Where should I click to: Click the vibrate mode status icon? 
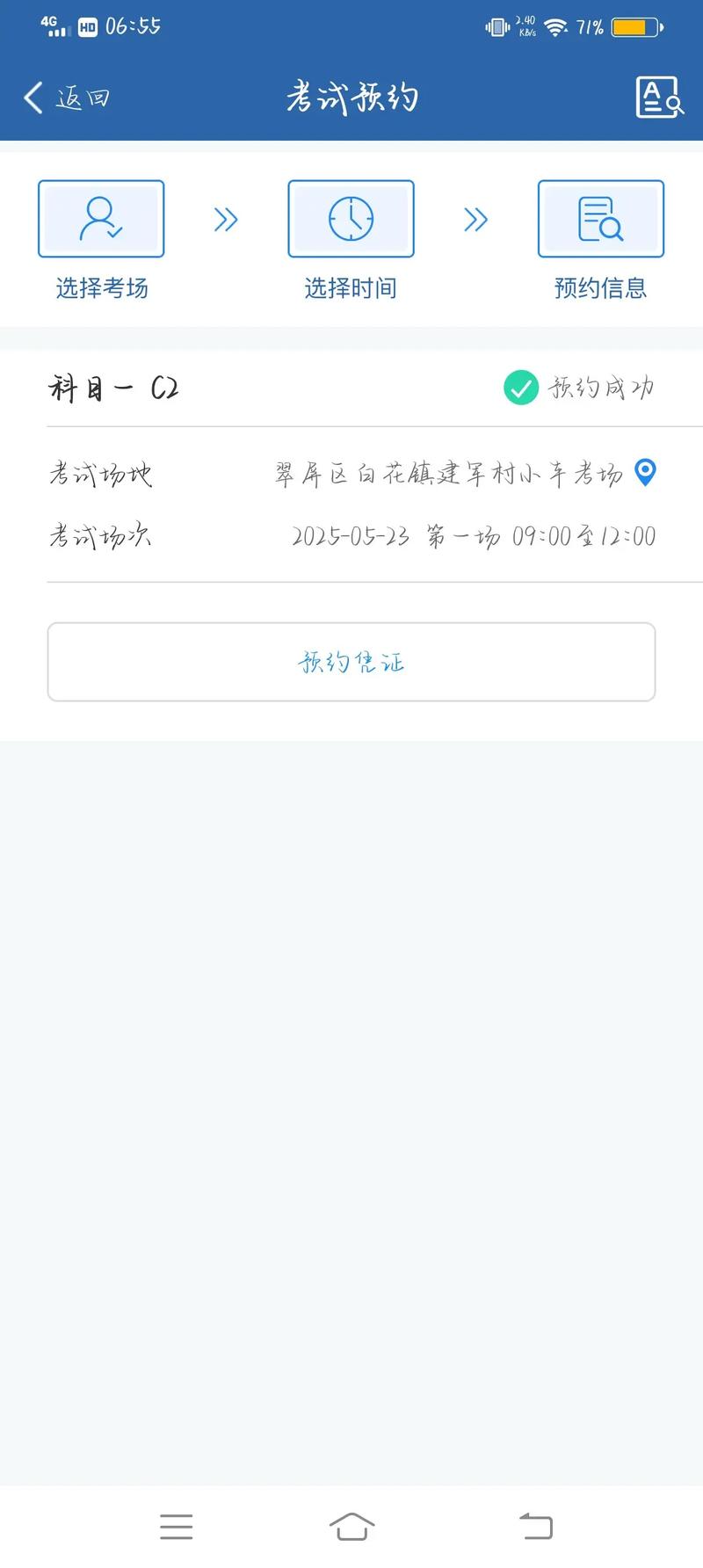(496, 26)
